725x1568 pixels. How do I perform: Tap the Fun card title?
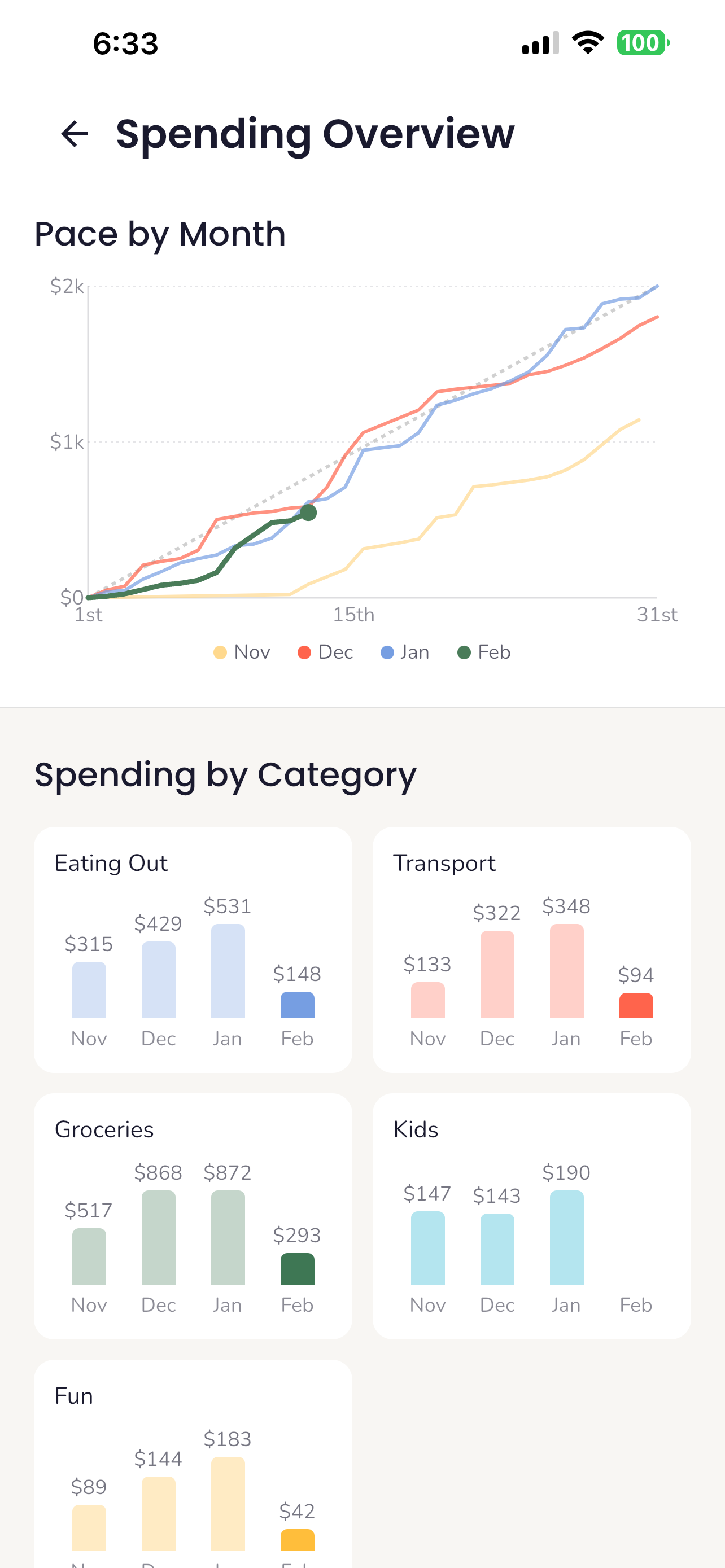pyautogui.click(x=73, y=1395)
